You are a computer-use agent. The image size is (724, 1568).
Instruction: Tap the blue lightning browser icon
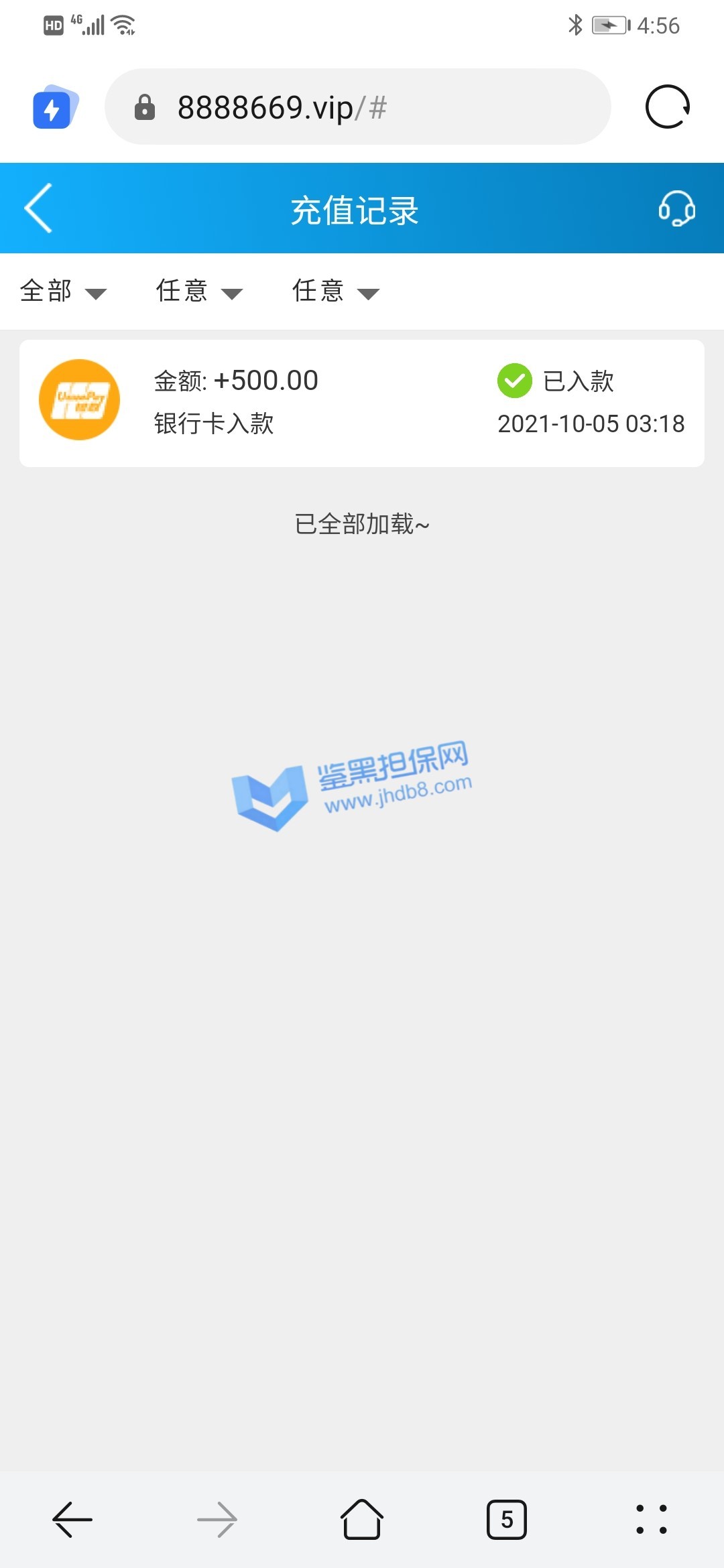tap(55, 107)
